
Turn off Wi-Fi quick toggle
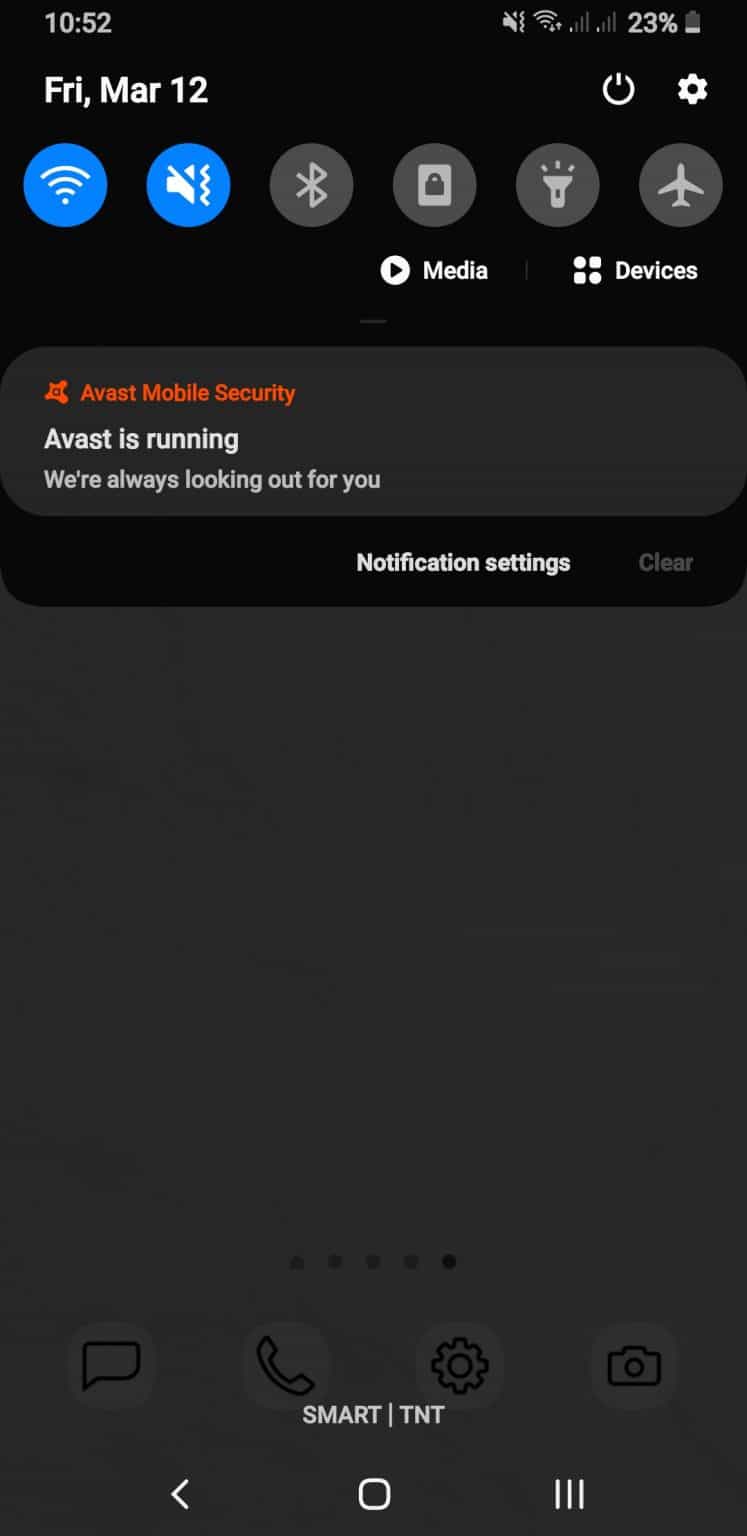[65, 185]
